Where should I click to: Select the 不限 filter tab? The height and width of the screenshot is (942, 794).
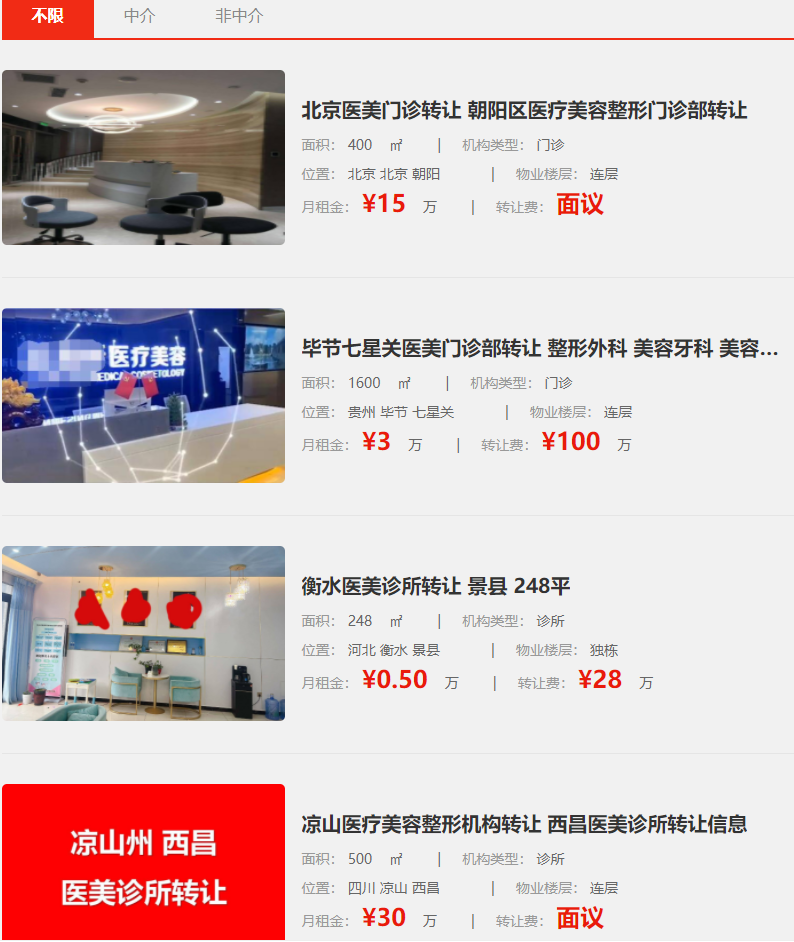47,17
